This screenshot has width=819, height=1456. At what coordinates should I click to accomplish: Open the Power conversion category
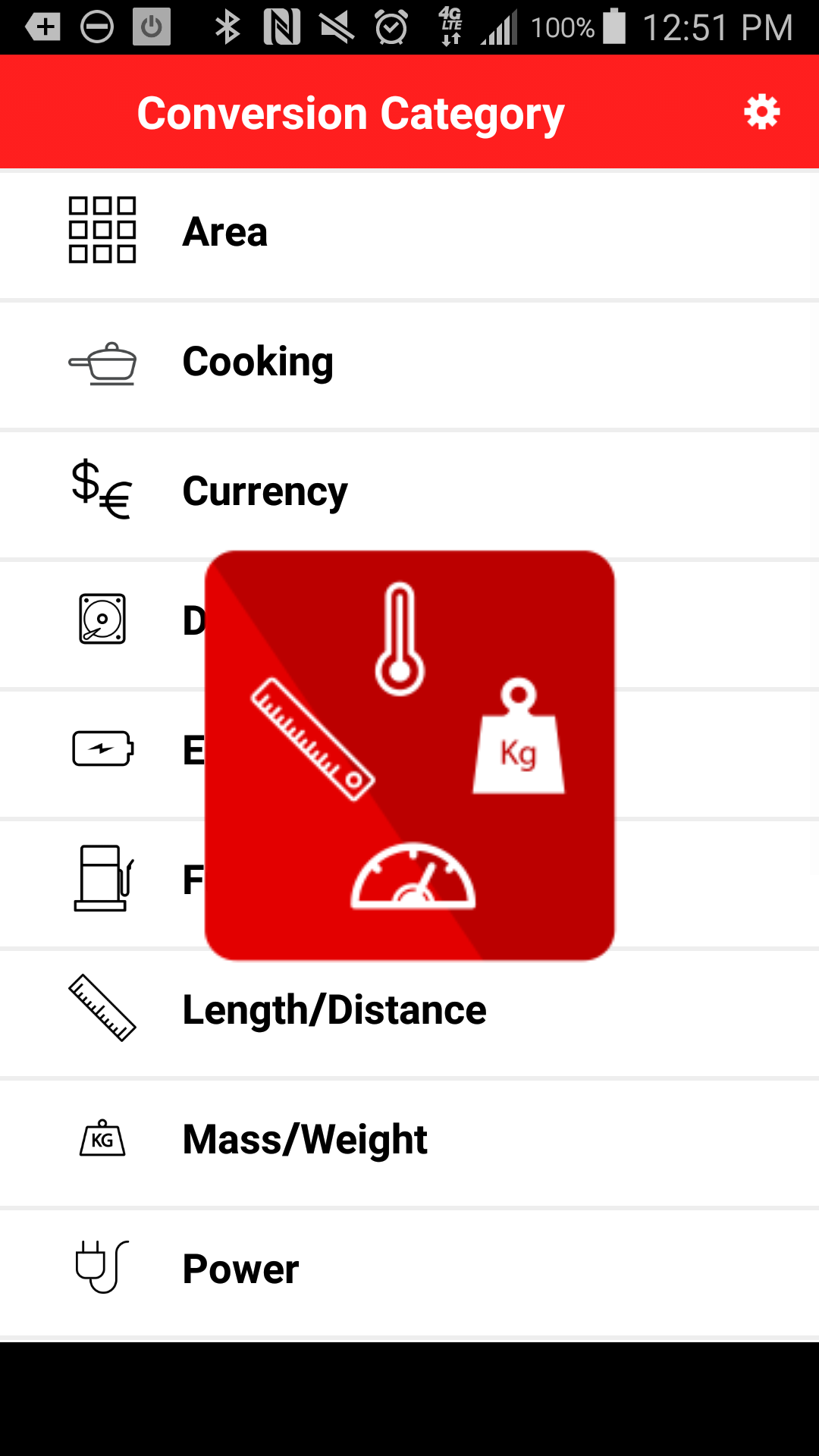tap(240, 1269)
